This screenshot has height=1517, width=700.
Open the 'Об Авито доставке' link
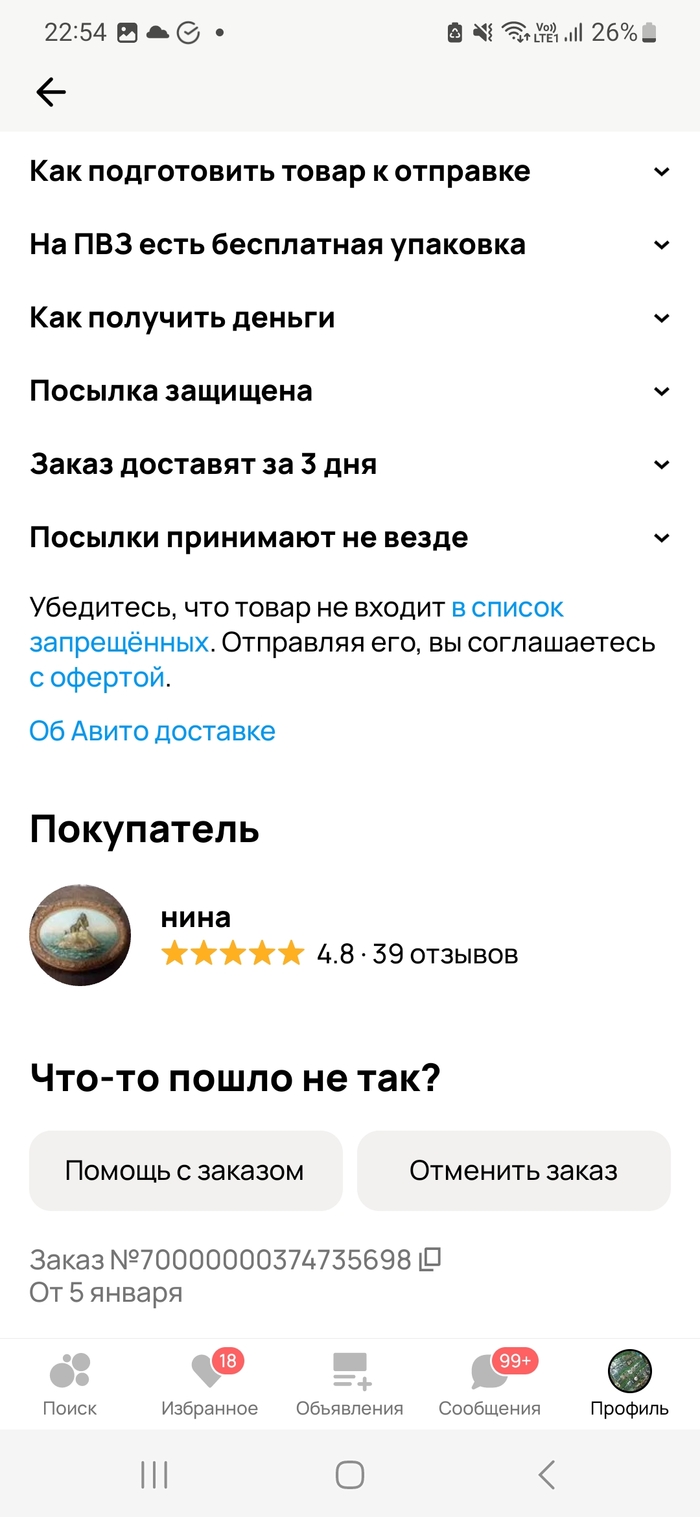[152, 731]
